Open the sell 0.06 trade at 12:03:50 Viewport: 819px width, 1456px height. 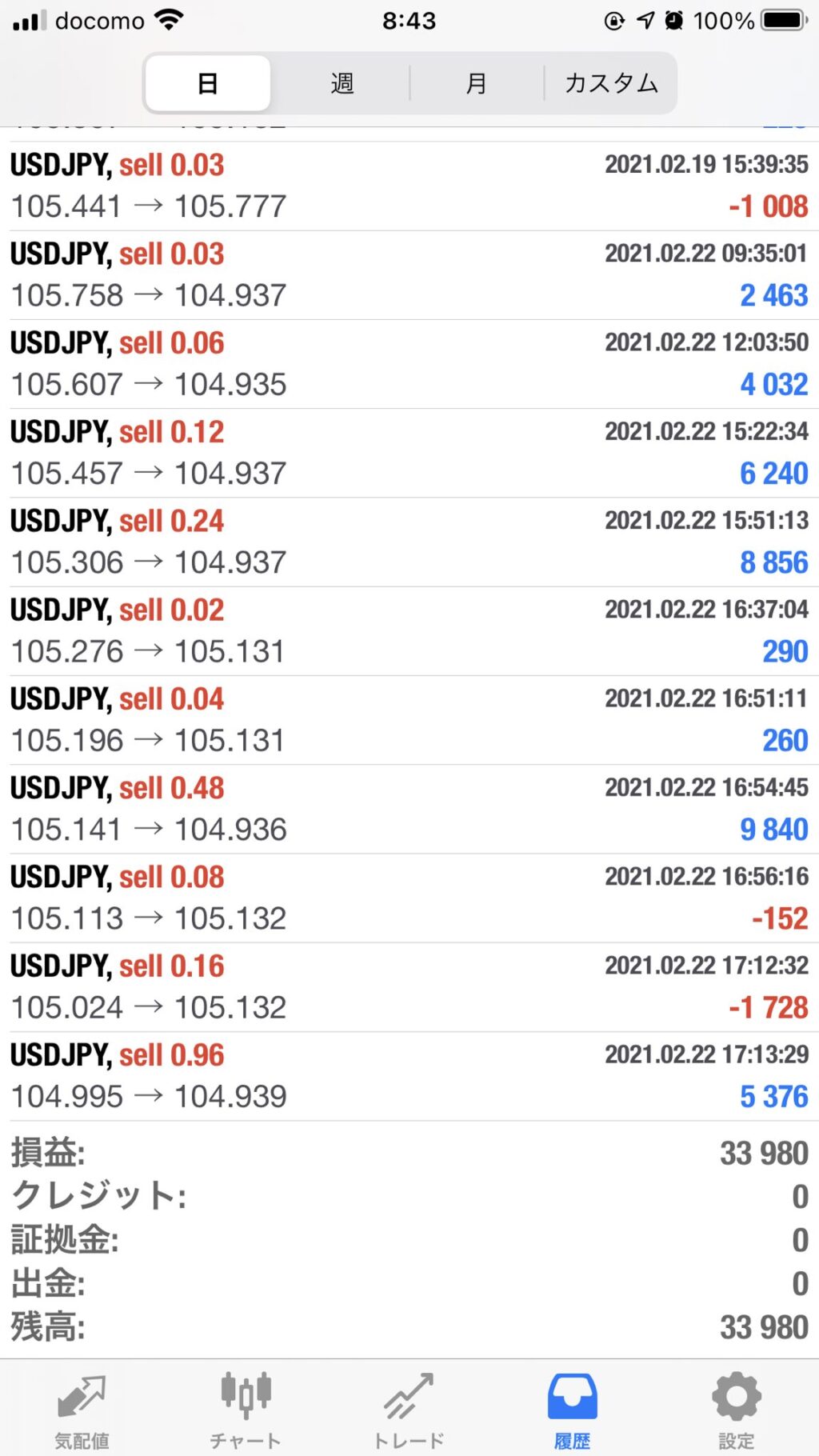click(409, 364)
